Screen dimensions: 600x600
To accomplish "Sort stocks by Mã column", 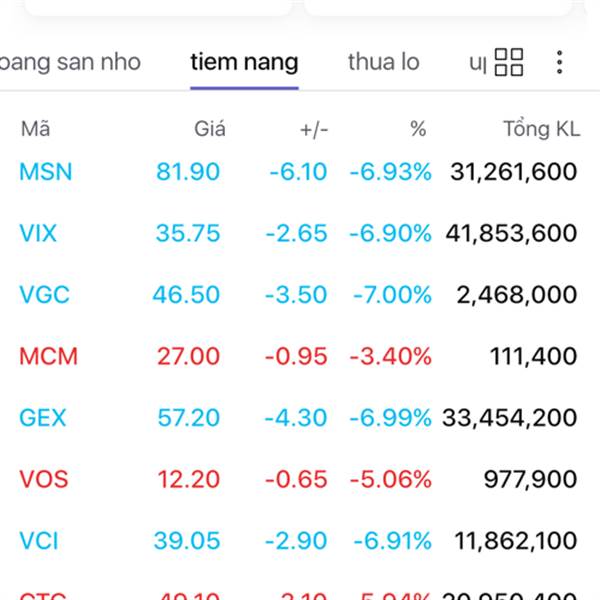I will coord(35,129).
